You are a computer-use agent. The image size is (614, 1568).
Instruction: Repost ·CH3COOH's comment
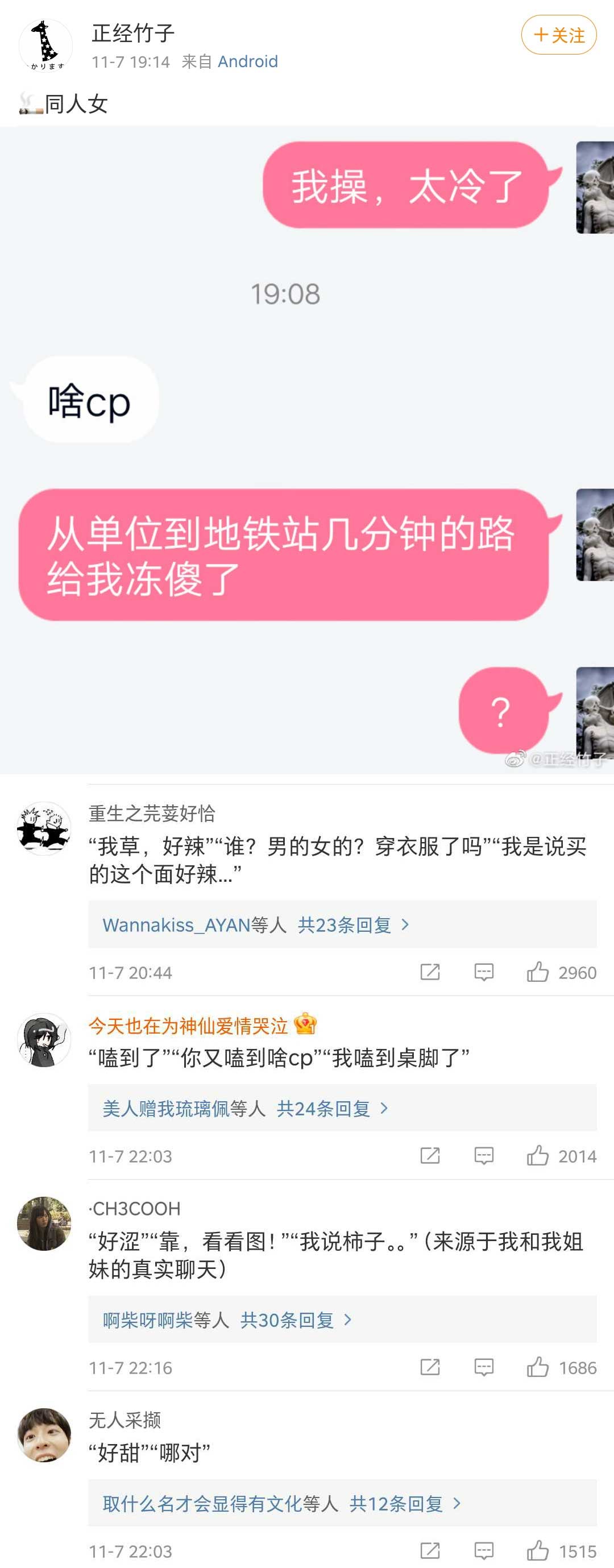(x=430, y=1367)
